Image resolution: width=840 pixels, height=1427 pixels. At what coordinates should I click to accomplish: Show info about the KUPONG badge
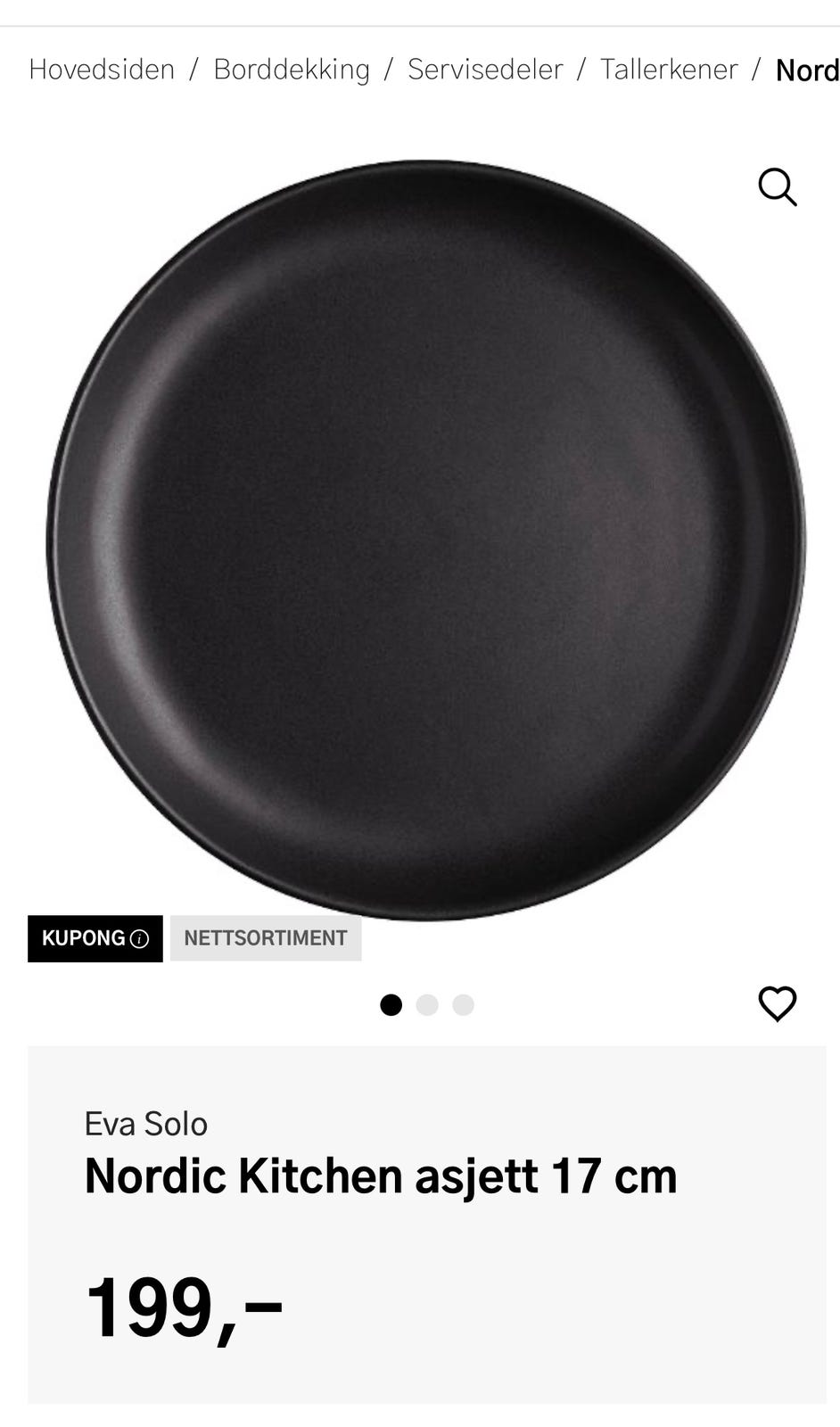[x=139, y=938]
